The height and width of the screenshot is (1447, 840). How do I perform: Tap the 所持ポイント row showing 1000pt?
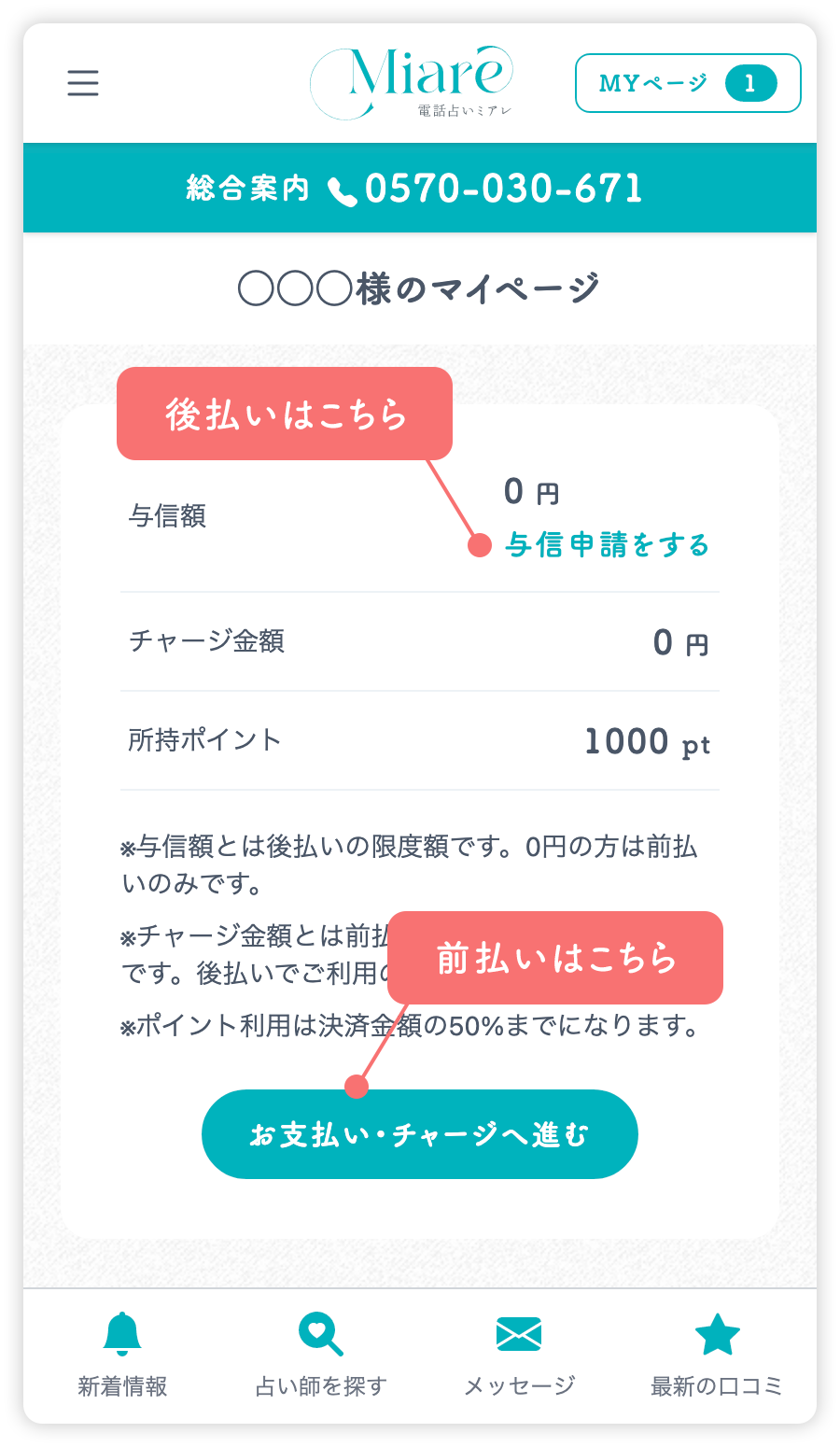pyautogui.click(x=420, y=739)
